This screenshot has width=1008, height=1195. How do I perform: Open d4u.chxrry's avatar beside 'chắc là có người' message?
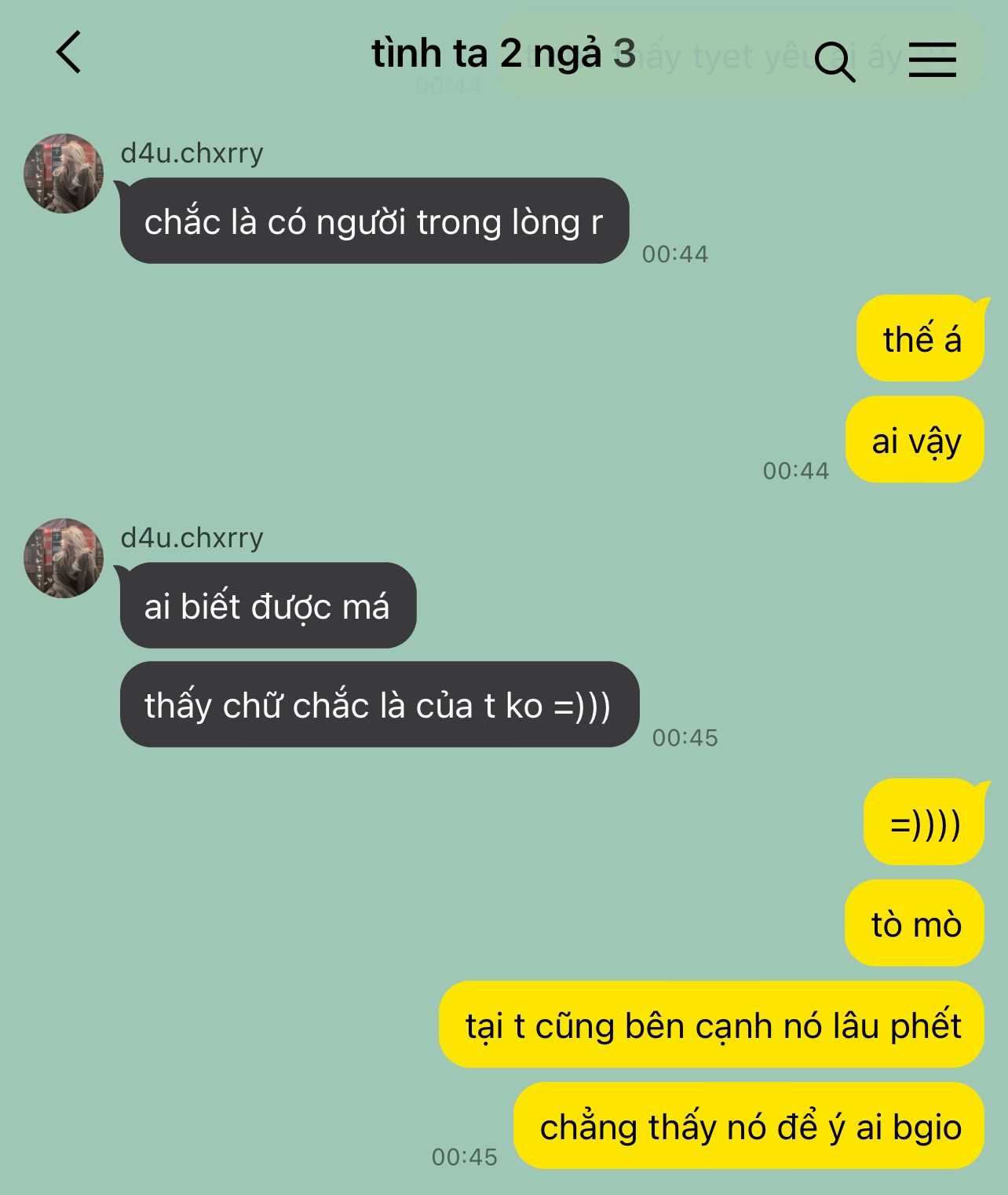pyautogui.click(x=64, y=174)
